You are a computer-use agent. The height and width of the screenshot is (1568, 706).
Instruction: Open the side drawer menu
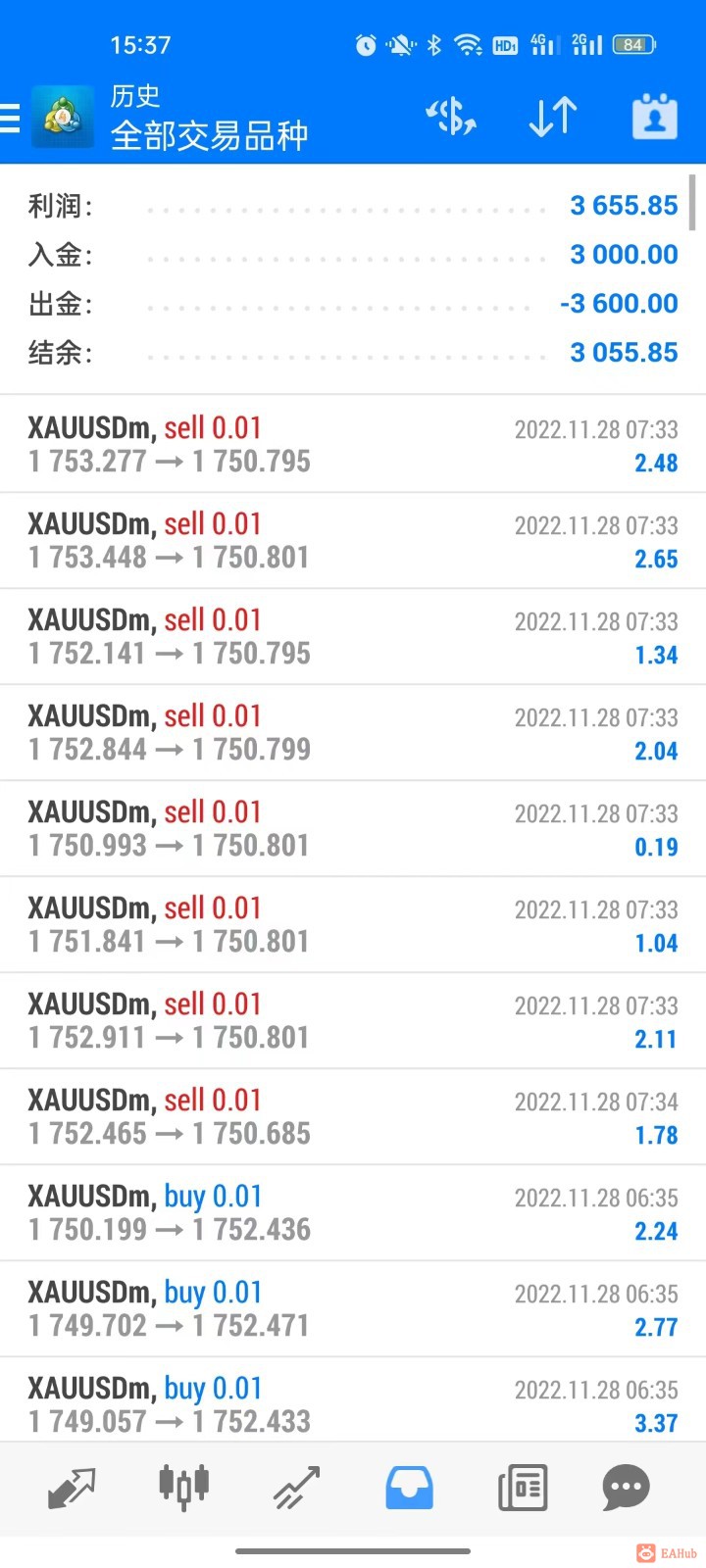[12, 118]
